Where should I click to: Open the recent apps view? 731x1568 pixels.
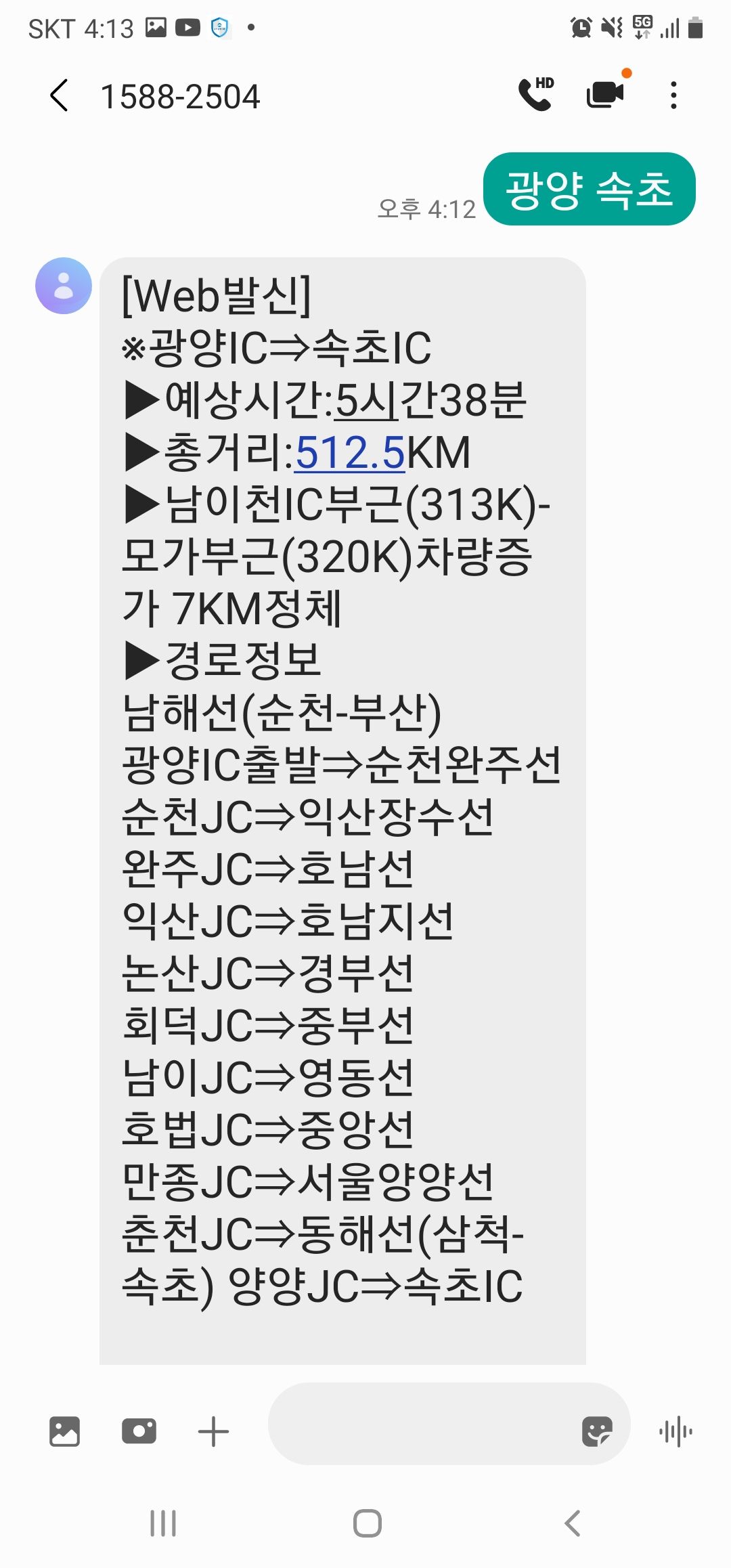coord(163,1523)
